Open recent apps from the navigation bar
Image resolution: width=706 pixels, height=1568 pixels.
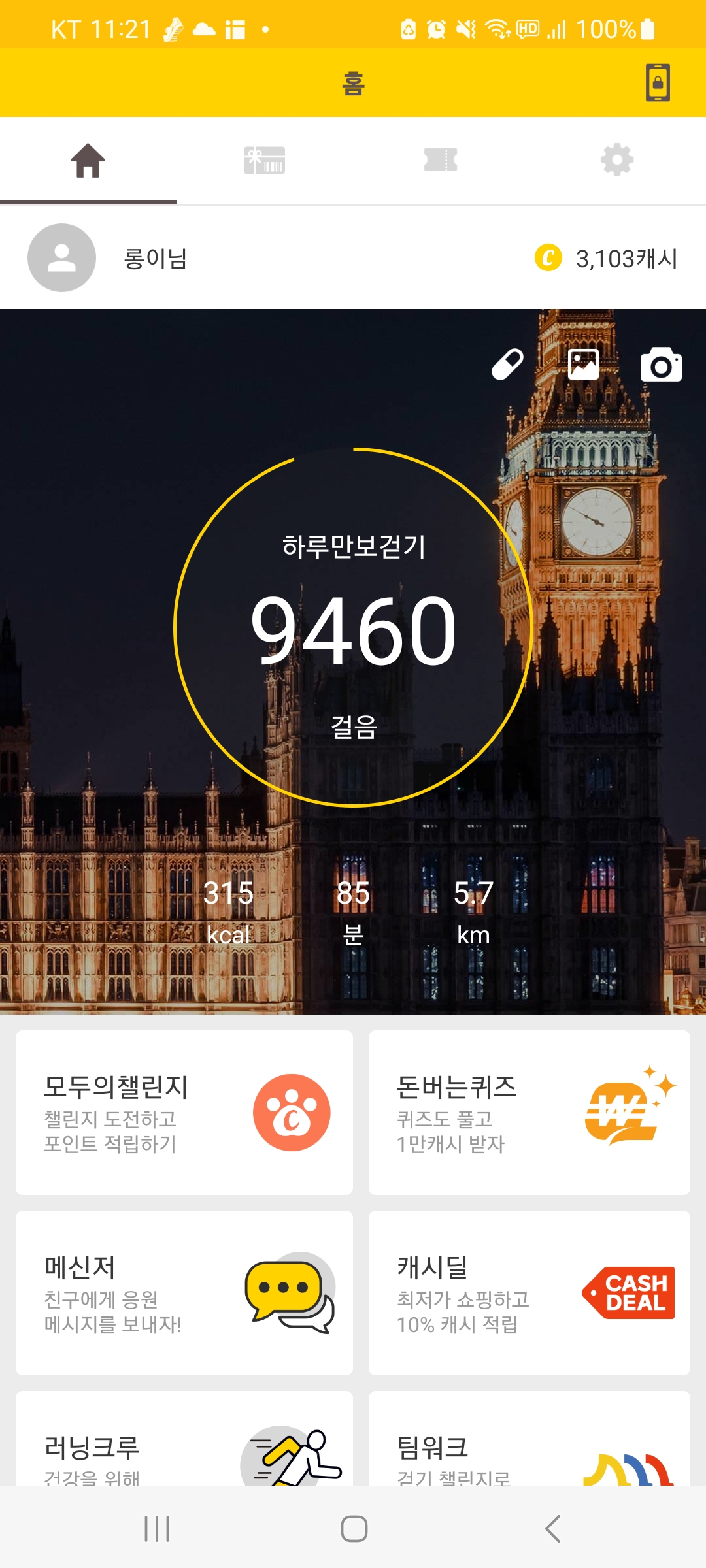(x=157, y=1529)
